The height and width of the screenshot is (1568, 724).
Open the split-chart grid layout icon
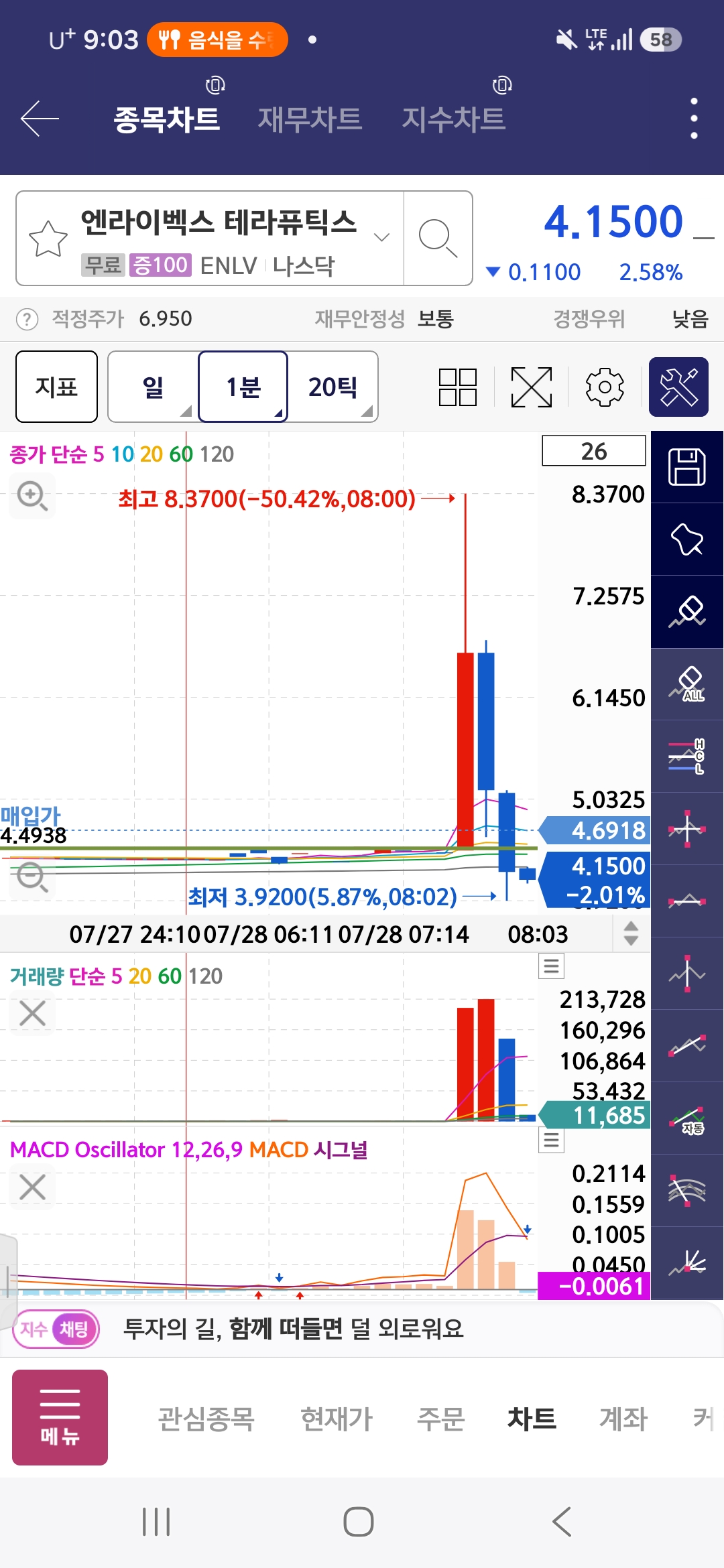[x=458, y=387]
